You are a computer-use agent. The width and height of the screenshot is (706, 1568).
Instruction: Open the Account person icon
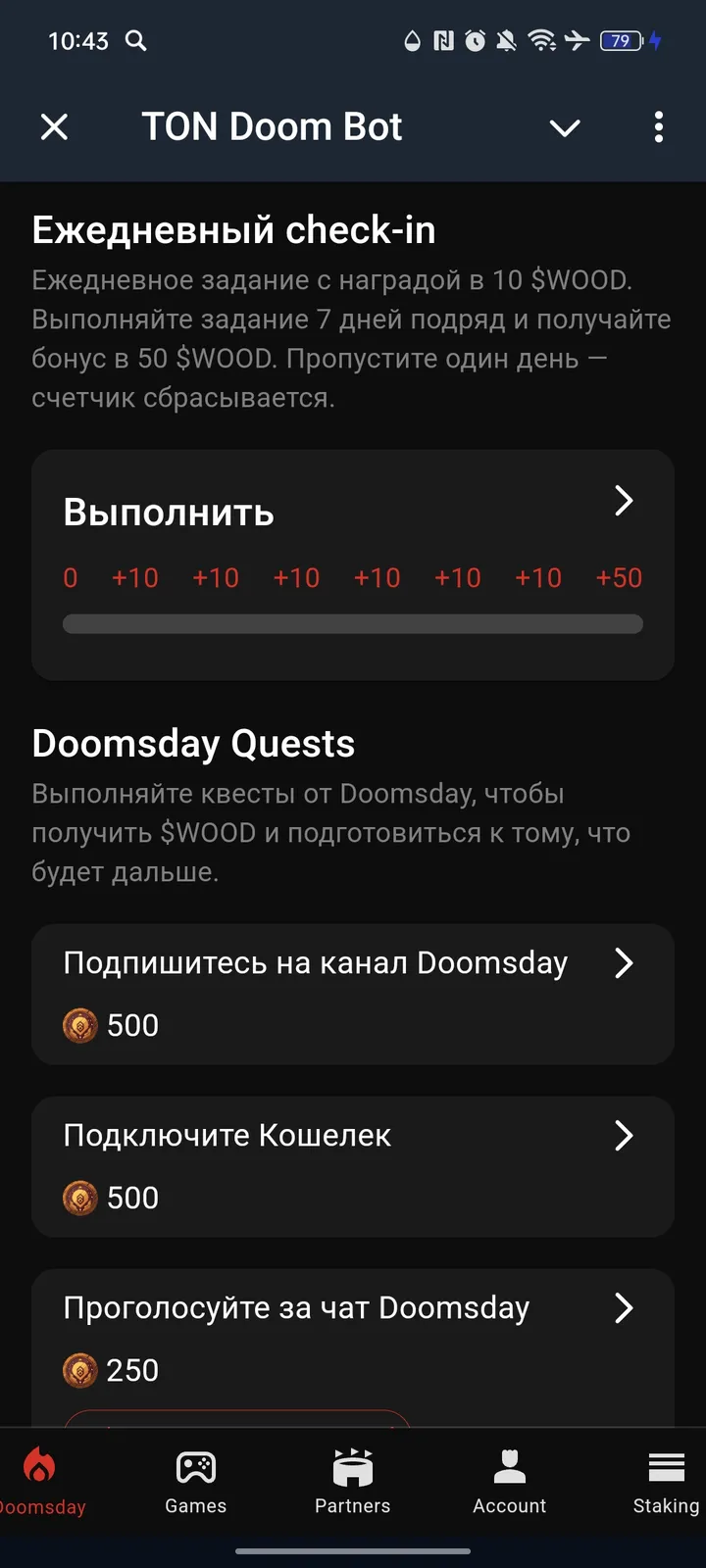click(509, 1467)
